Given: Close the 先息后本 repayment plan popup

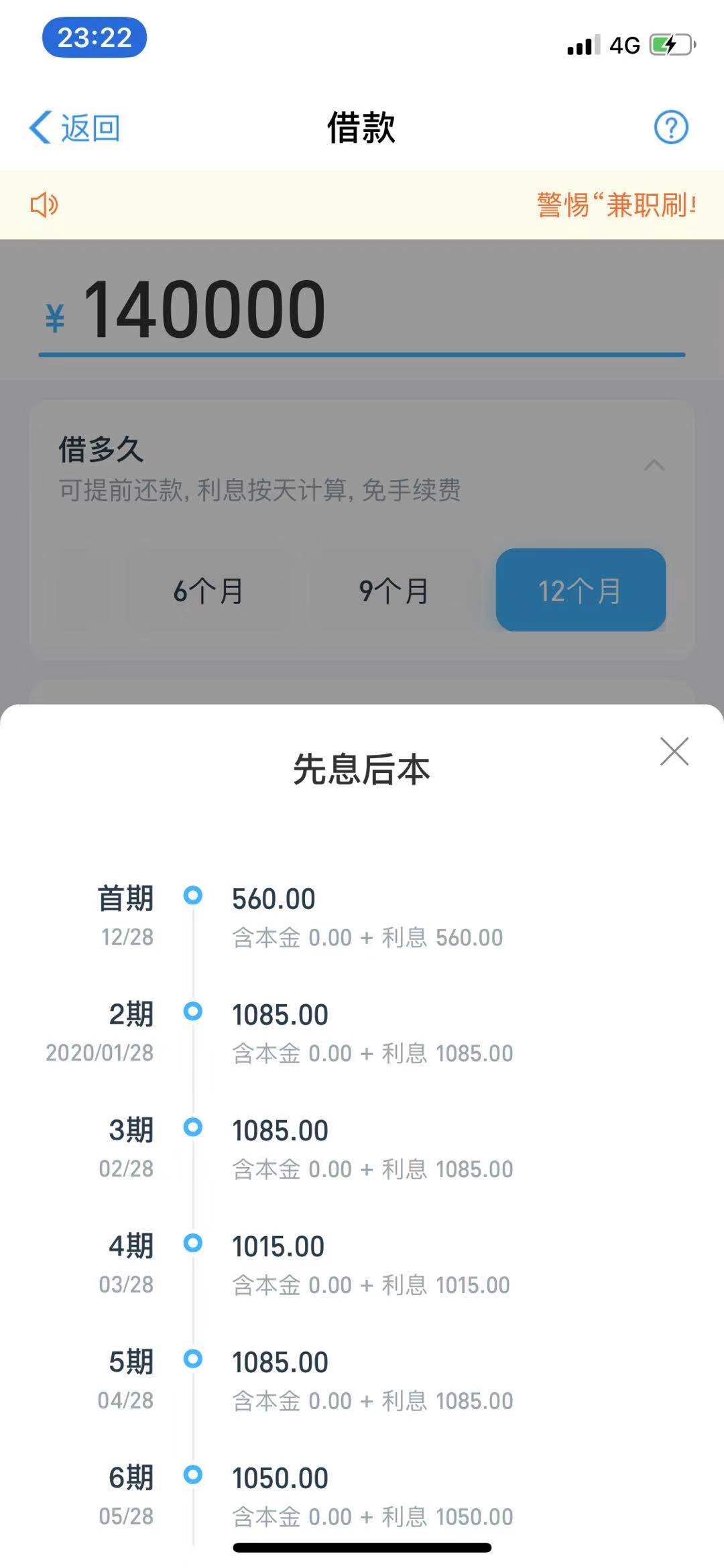Looking at the screenshot, I should pyautogui.click(x=674, y=752).
